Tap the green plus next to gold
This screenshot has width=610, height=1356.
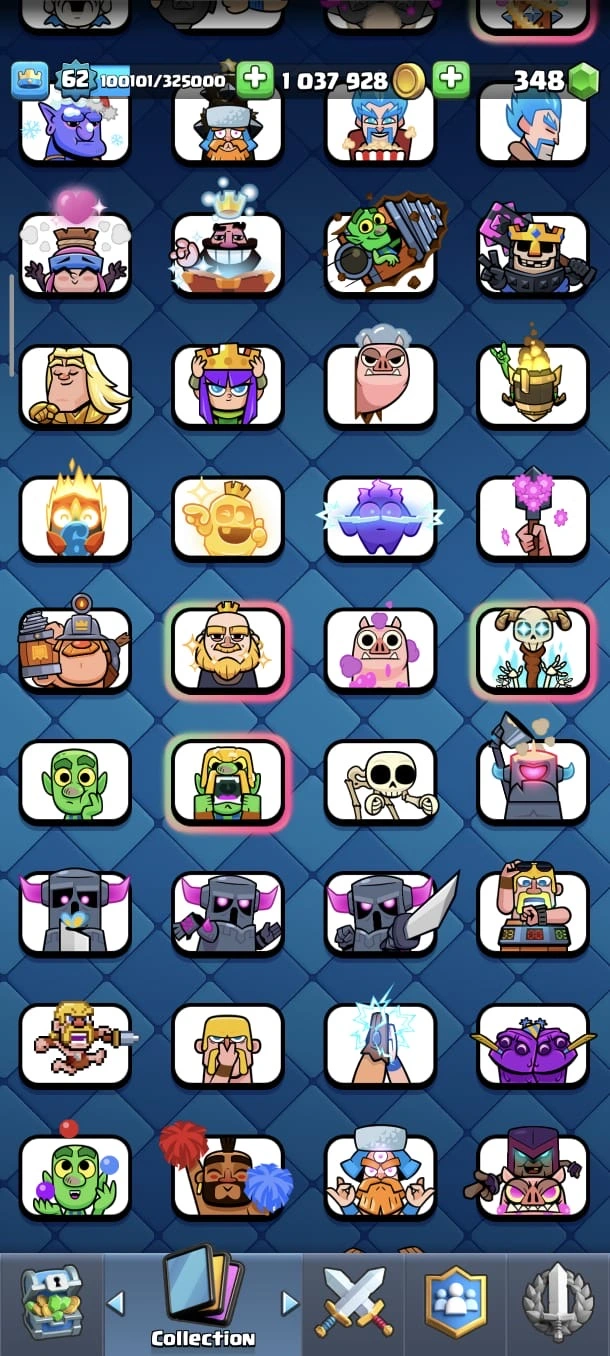point(451,79)
